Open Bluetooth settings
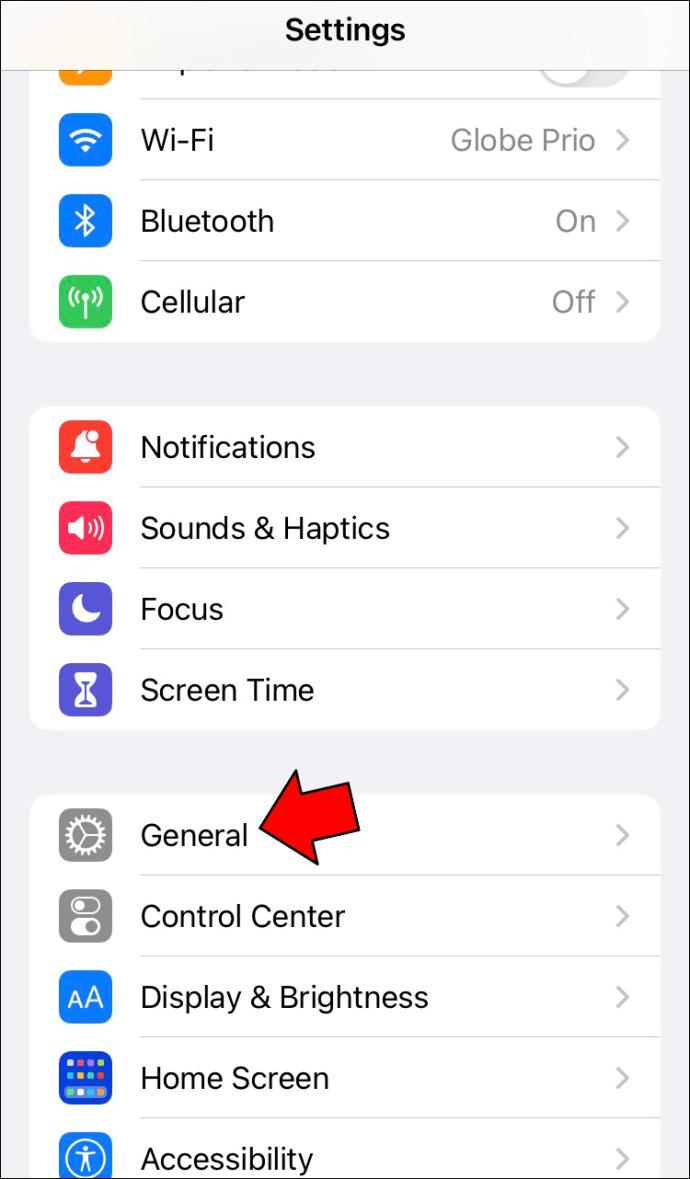This screenshot has width=690, height=1179. [x=344, y=221]
